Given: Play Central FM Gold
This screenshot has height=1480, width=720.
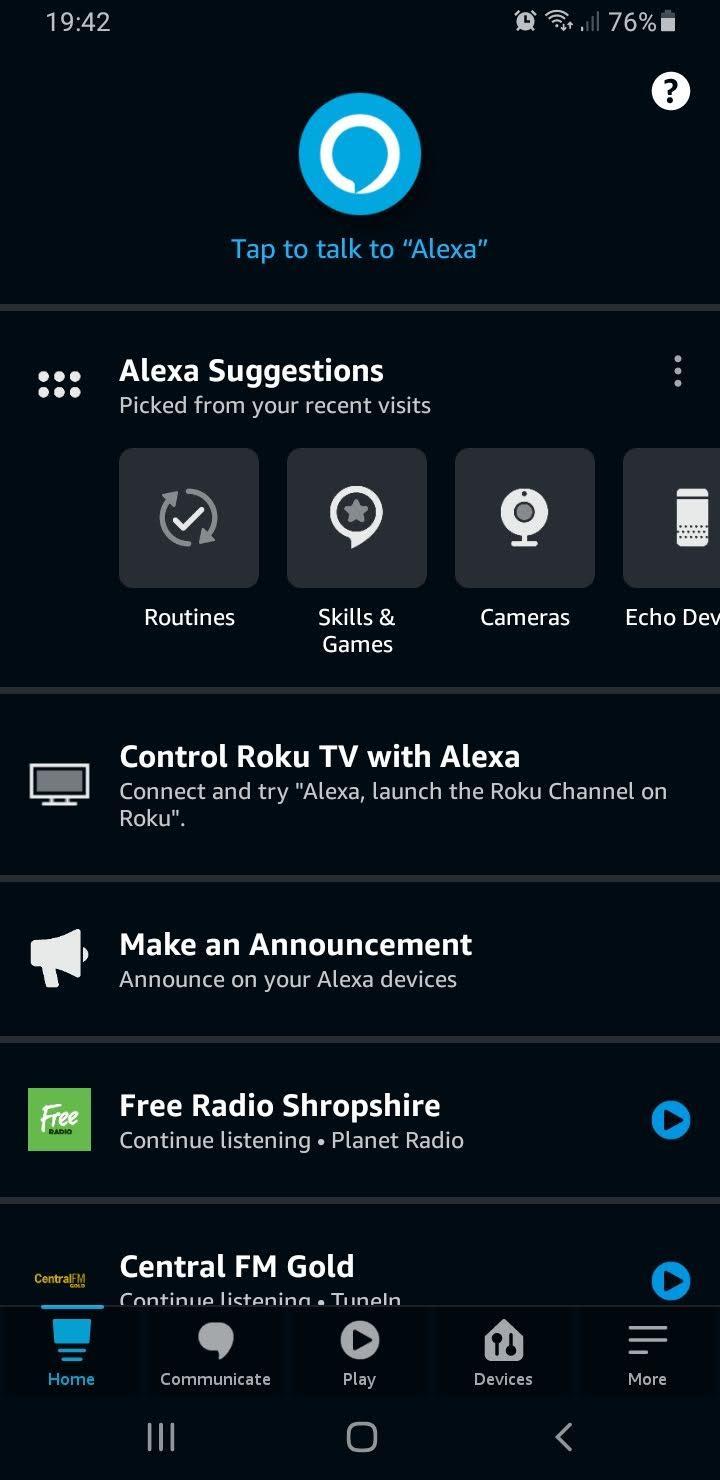Looking at the screenshot, I should click(x=670, y=1280).
